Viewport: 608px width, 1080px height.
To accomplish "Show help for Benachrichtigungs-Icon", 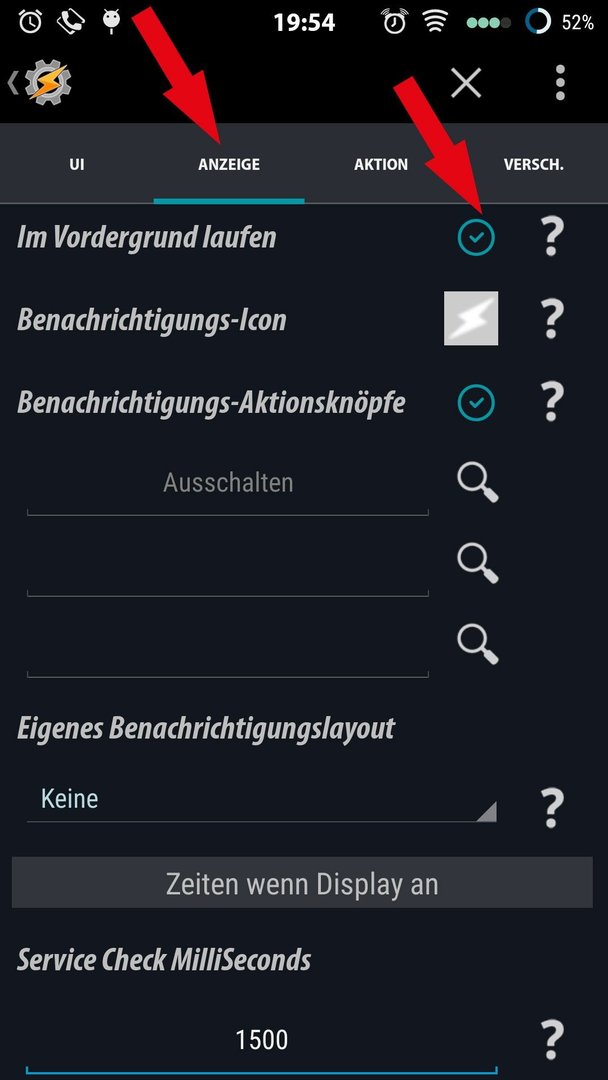I will 551,319.
